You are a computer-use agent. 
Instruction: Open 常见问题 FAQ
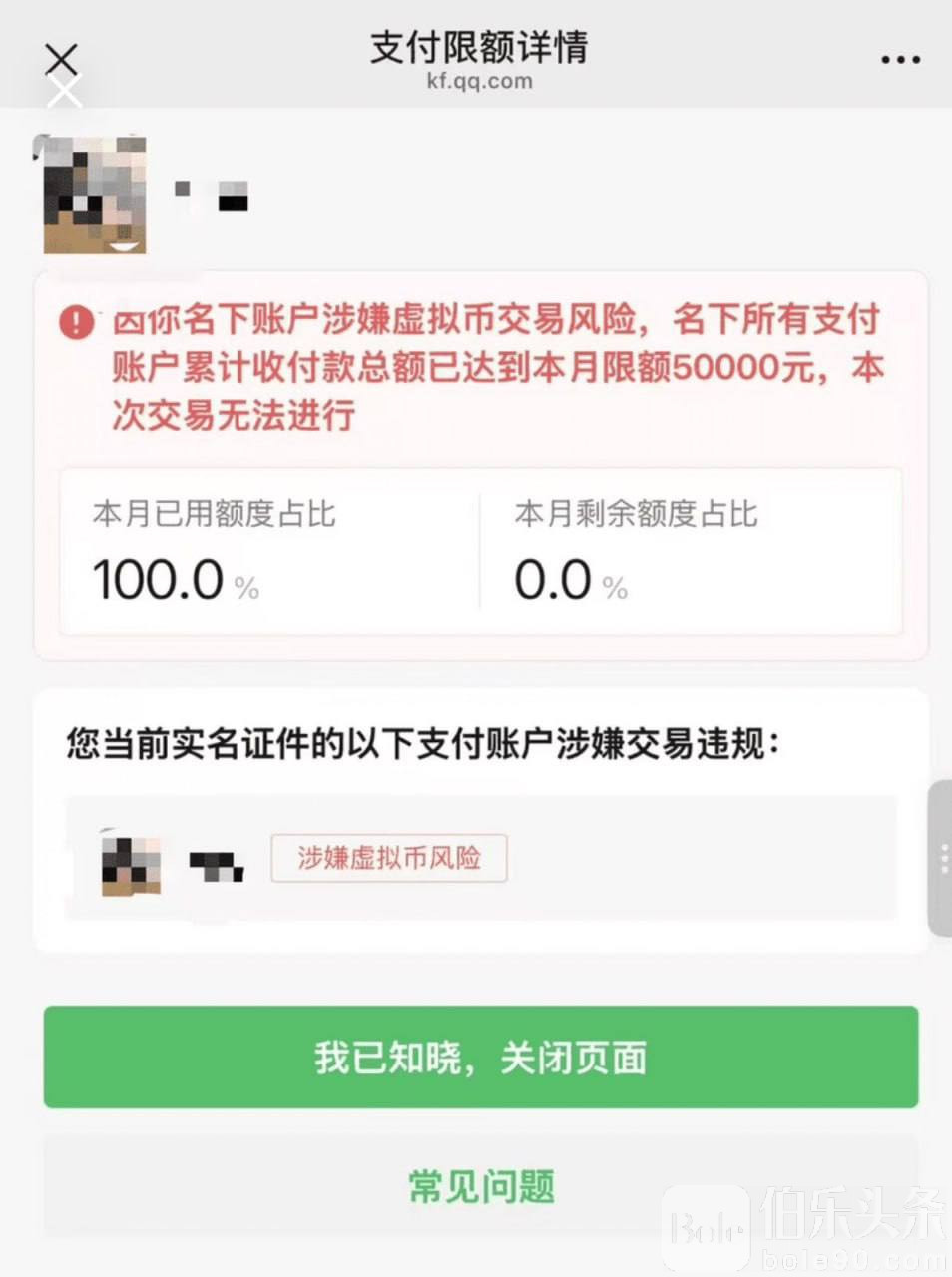pyautogui.click(x=480, y=1186)
